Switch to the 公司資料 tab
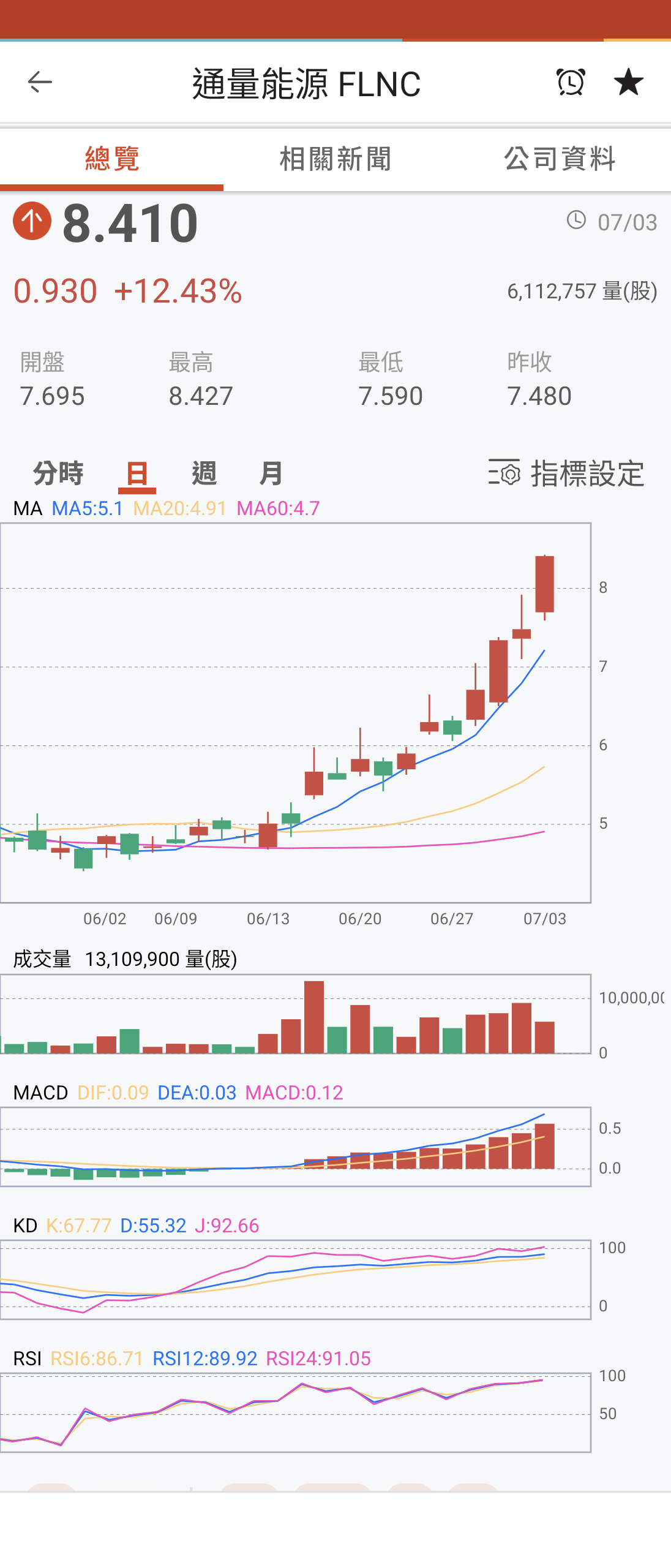This screenshot has height=1568, width=671. (559, 159)
